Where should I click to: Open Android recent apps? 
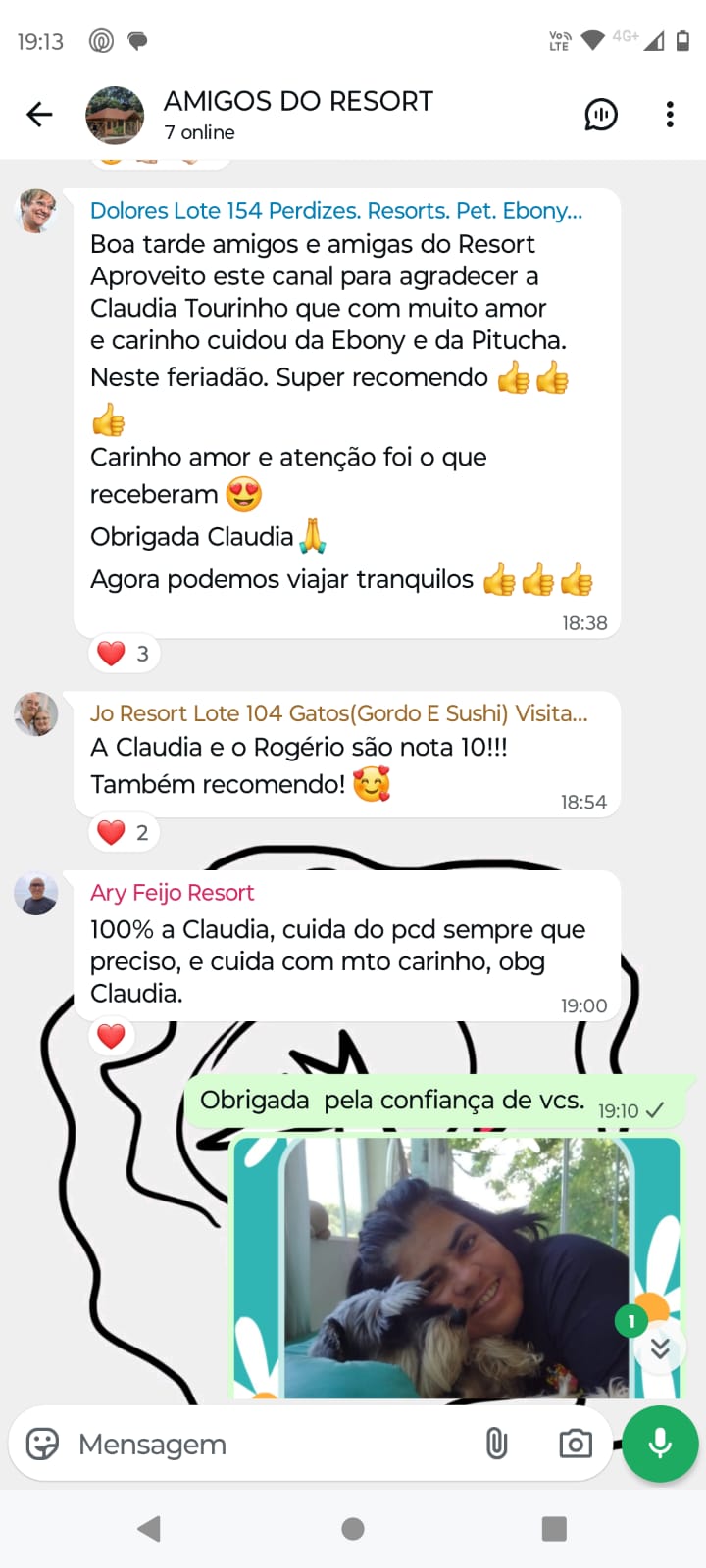[556, 1527]
